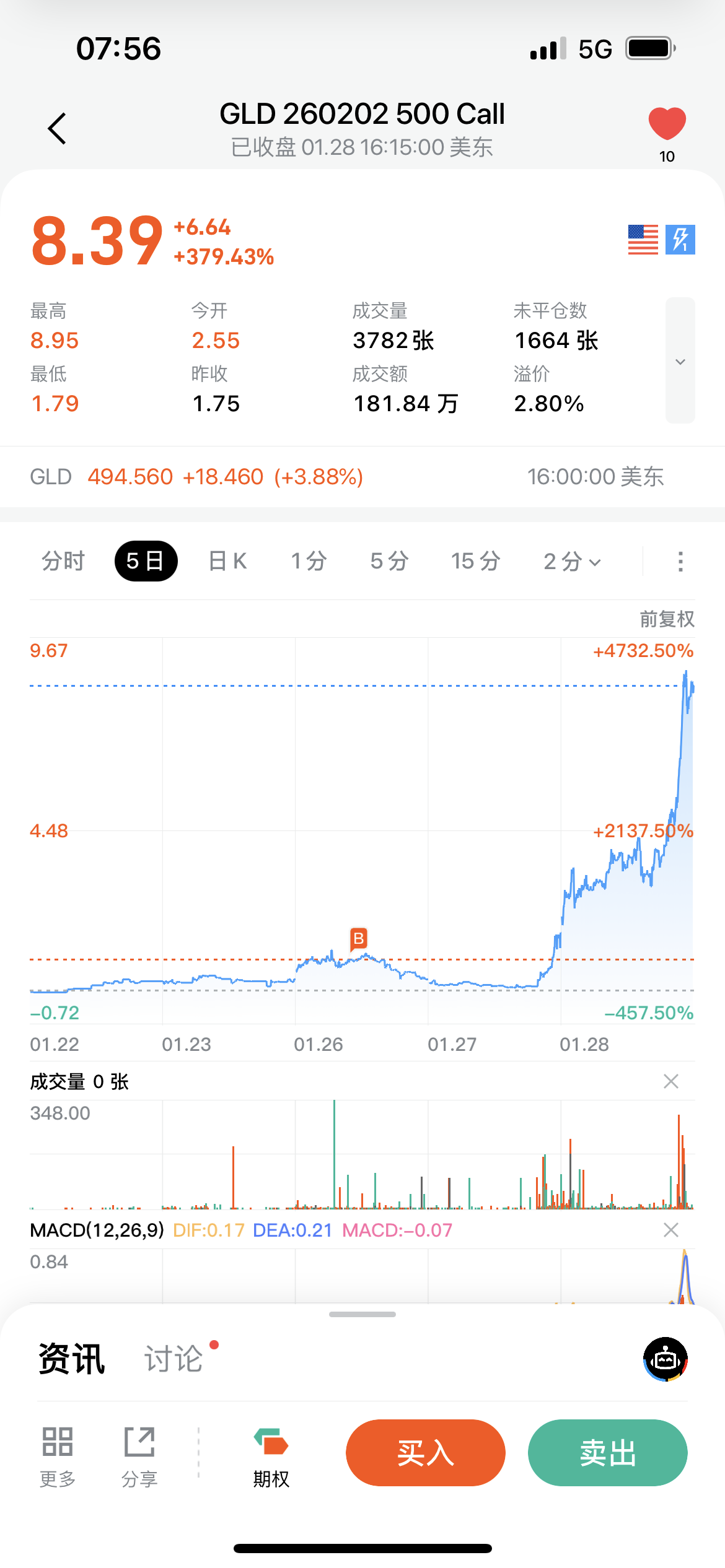
Task: Select the 日K chart tab
Action: 227,562
